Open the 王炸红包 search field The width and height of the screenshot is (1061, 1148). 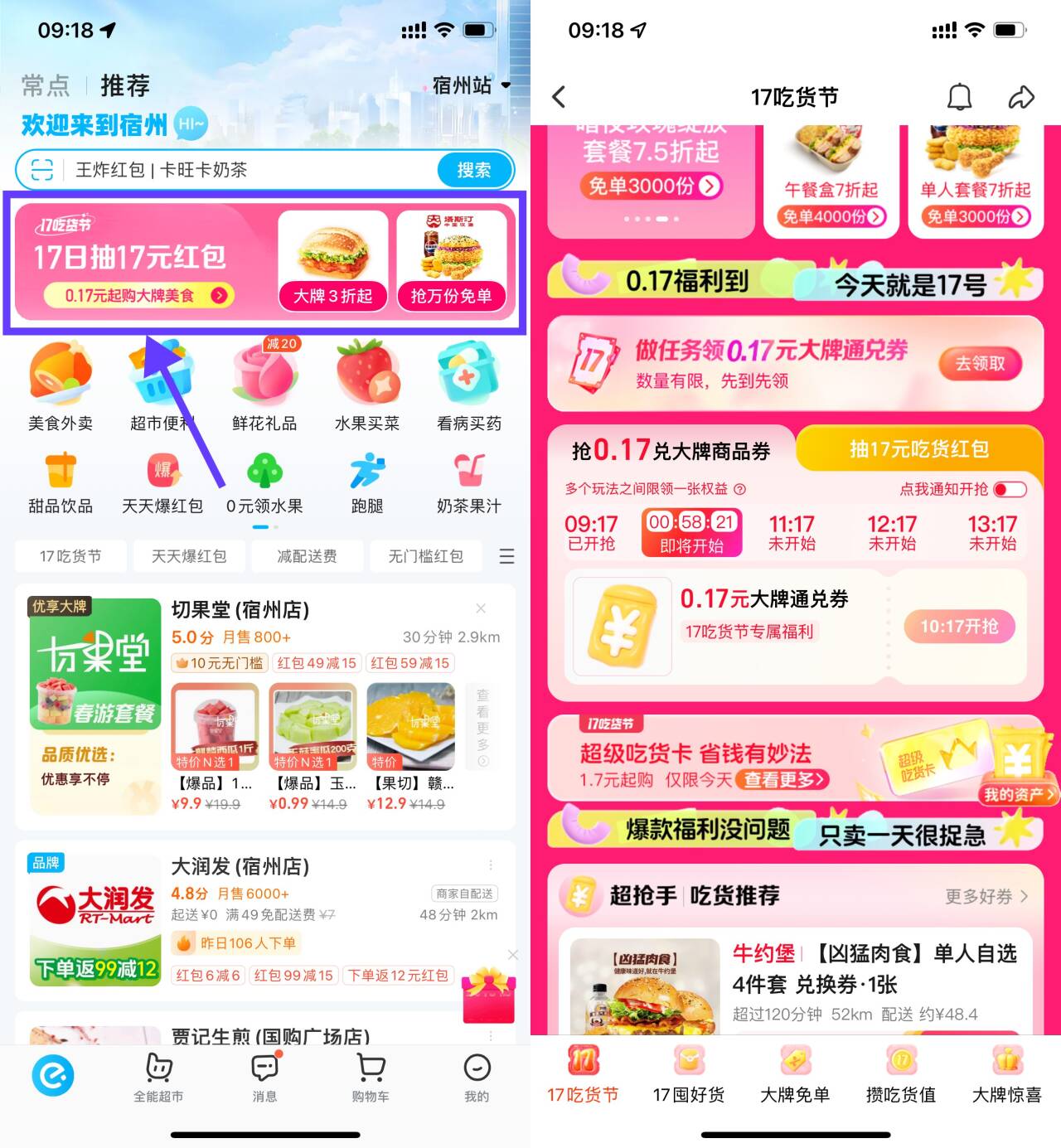pyautogui.click(x=249, y=170)
